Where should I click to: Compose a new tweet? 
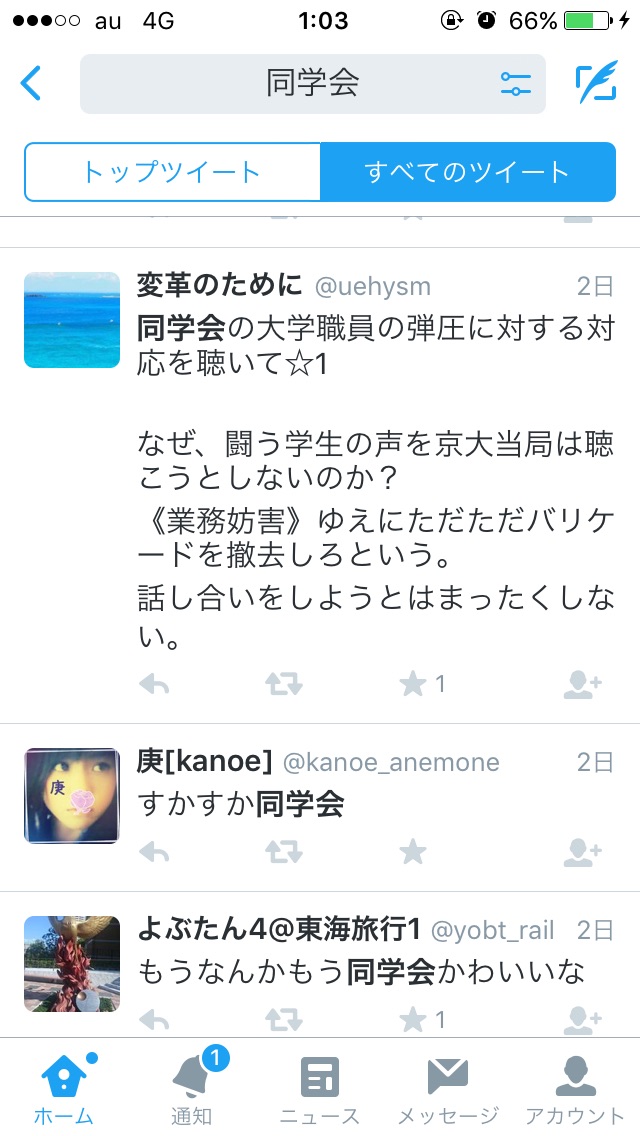click(596, 83)
